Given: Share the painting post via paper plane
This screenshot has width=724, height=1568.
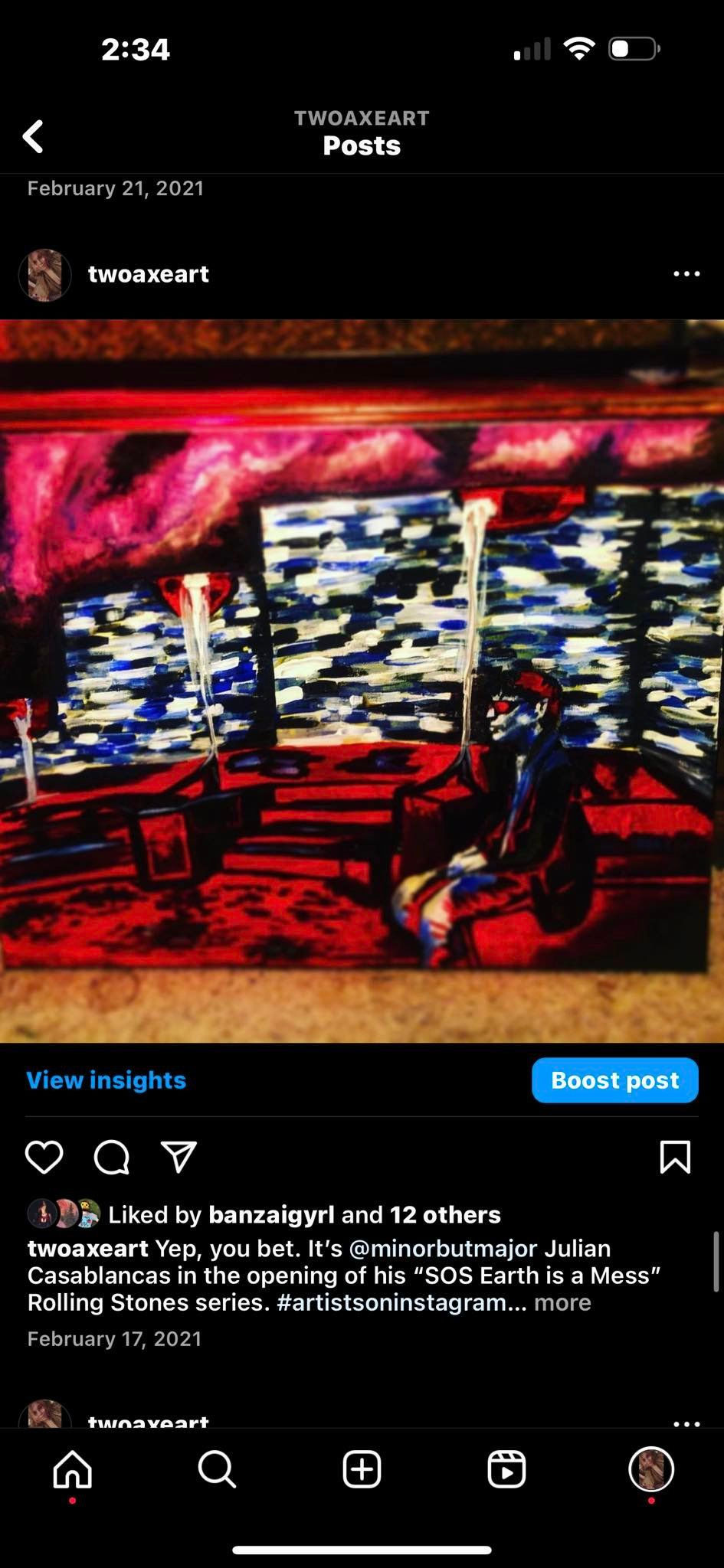Looking at the screenshot, I should pyautogui.click(x=179, y=1157).
